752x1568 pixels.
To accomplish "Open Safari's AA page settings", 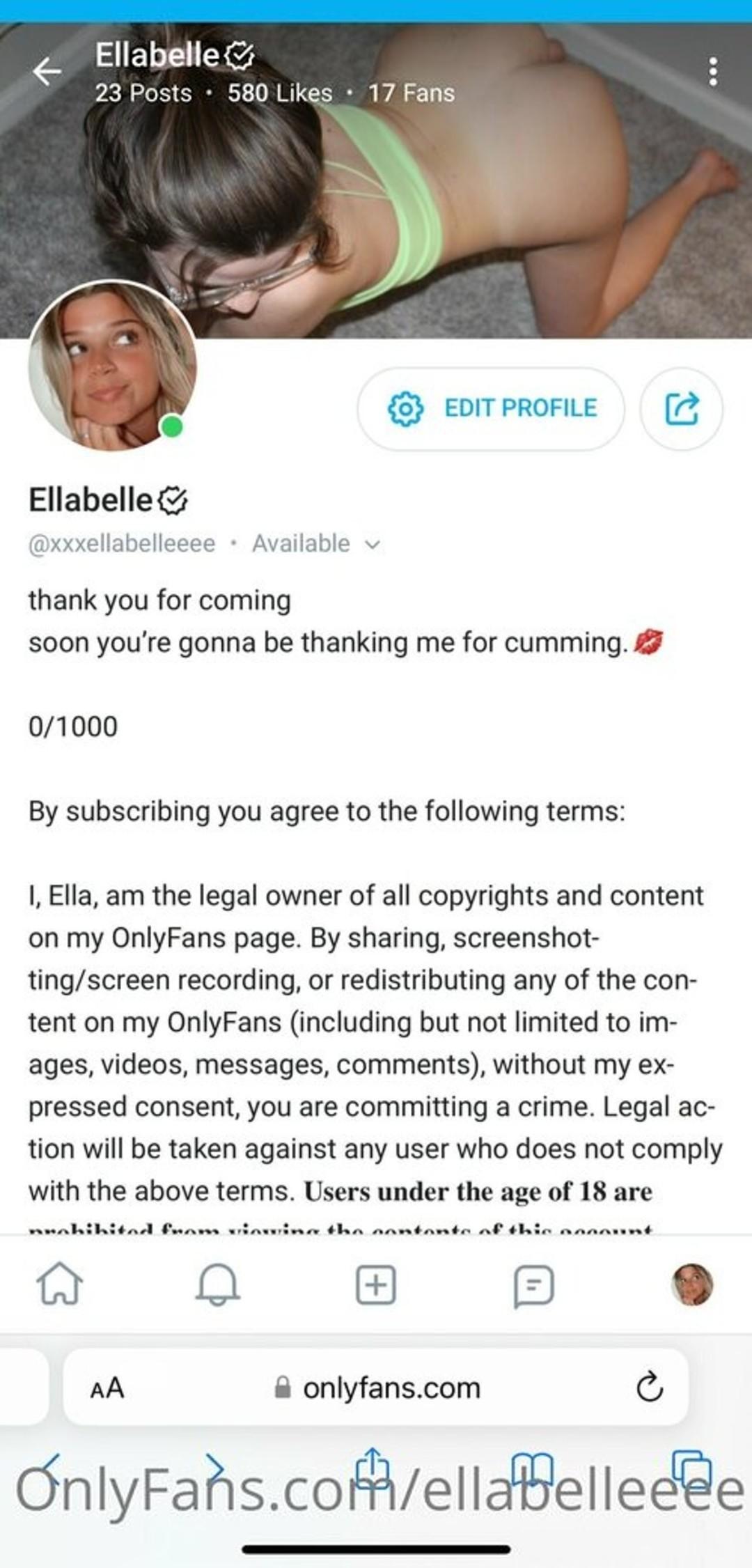I will pyautogui.click(x=107, y=1388).
